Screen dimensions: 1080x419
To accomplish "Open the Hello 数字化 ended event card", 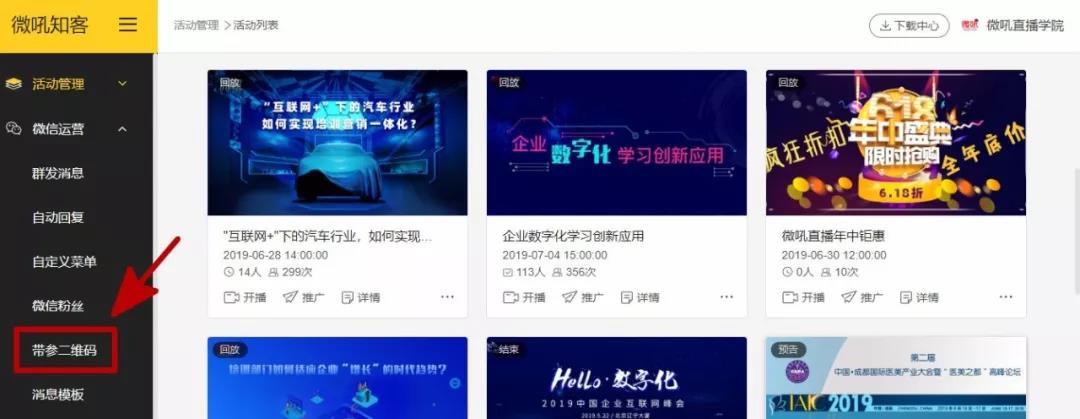I will tap(616, 378).
